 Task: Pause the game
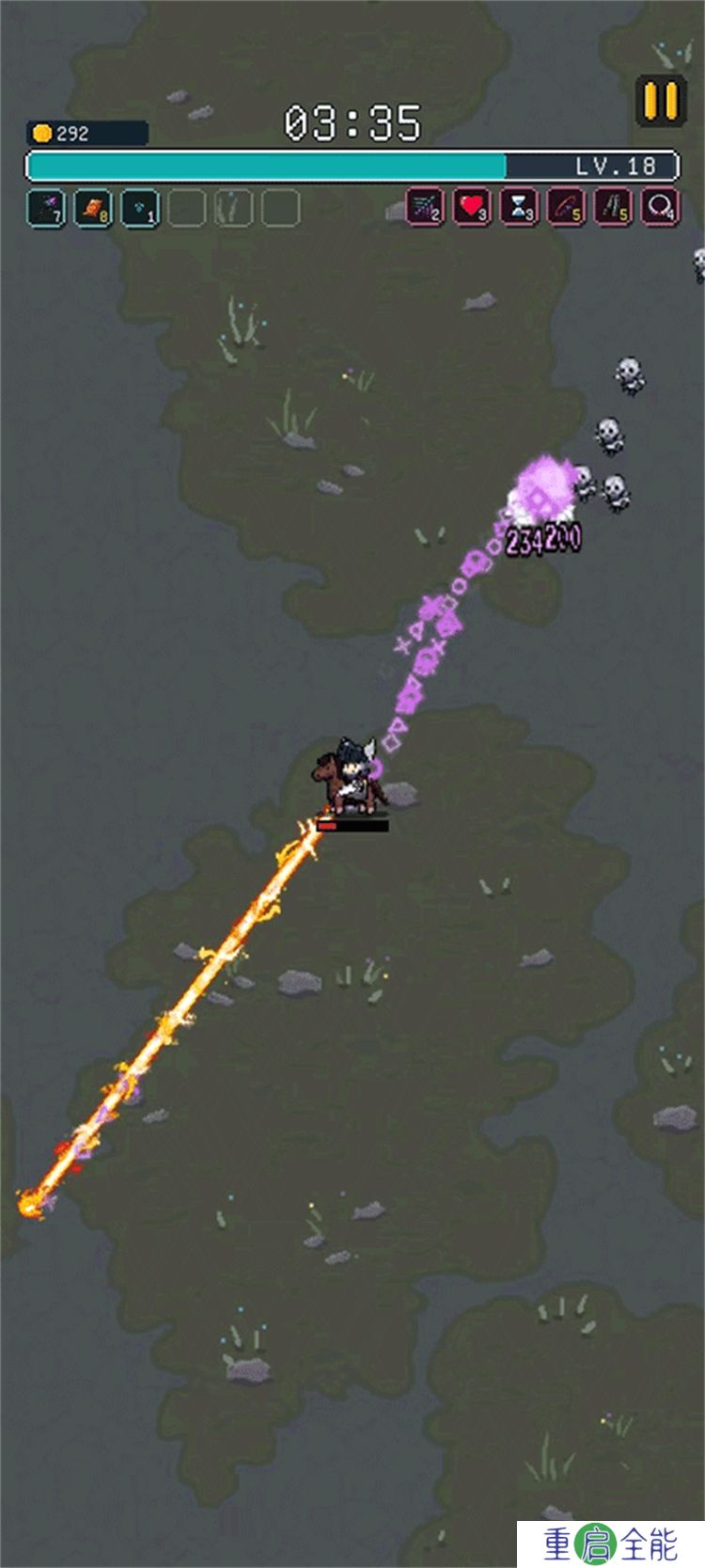pos(660,102)
